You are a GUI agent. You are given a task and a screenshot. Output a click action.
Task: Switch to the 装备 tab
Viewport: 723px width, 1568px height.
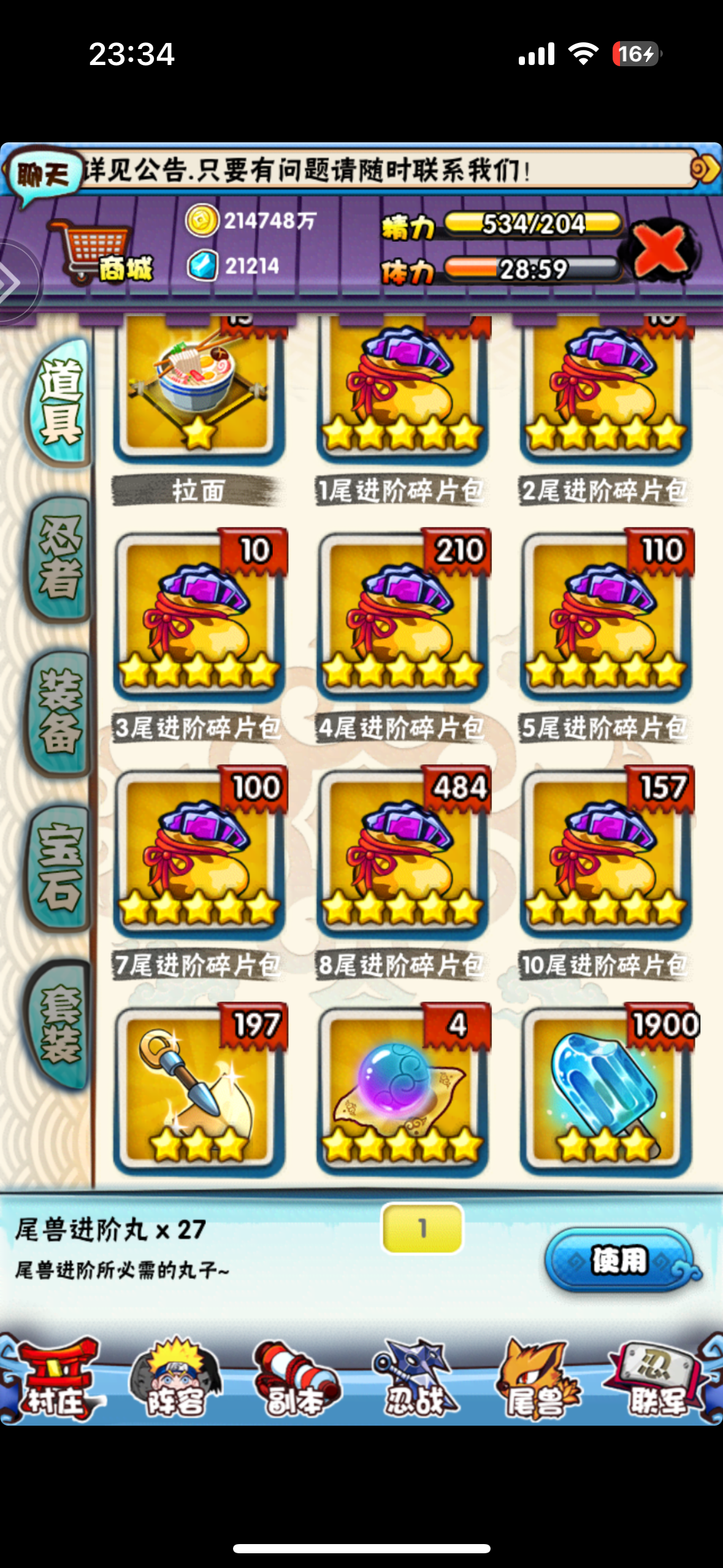point(59,712)
